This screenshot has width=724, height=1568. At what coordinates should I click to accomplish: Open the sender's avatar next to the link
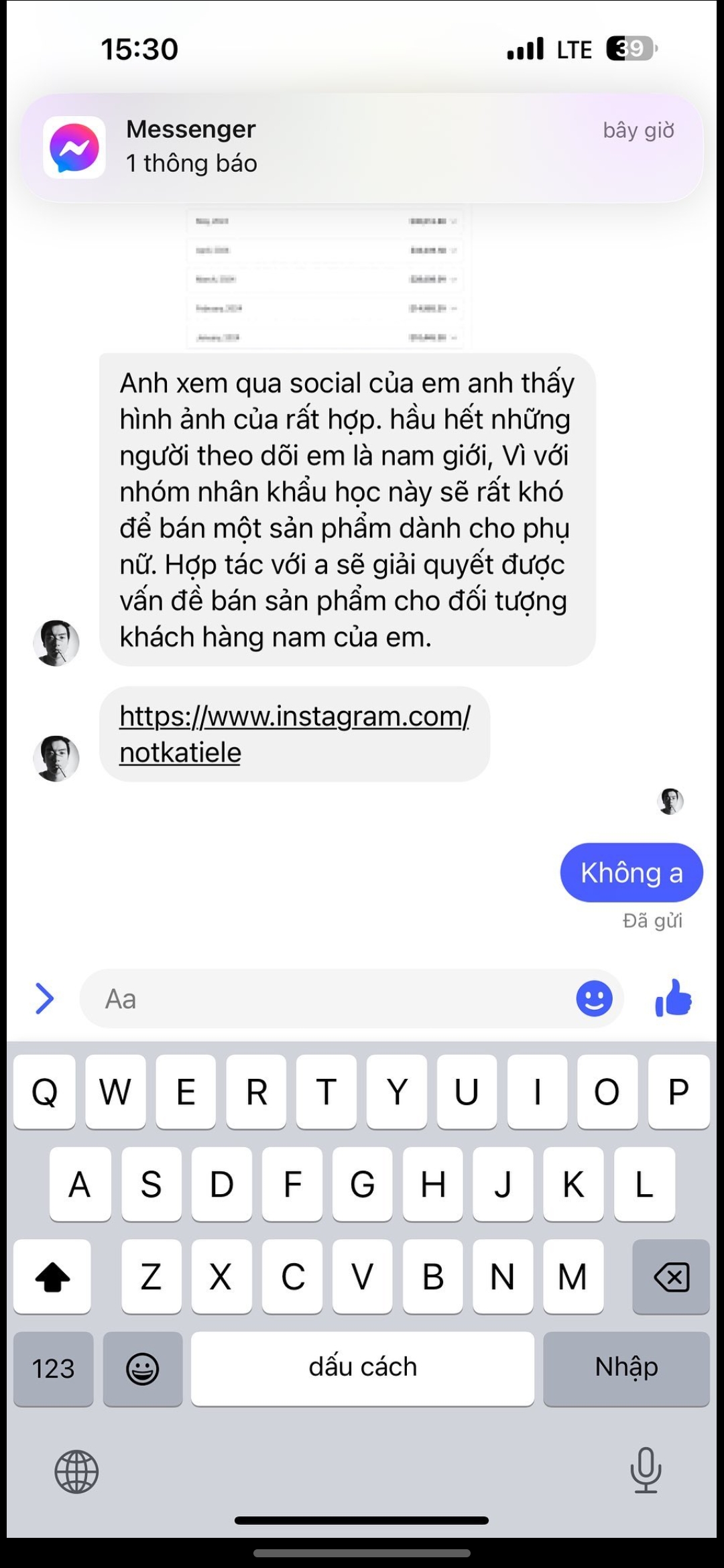point(56,759)
